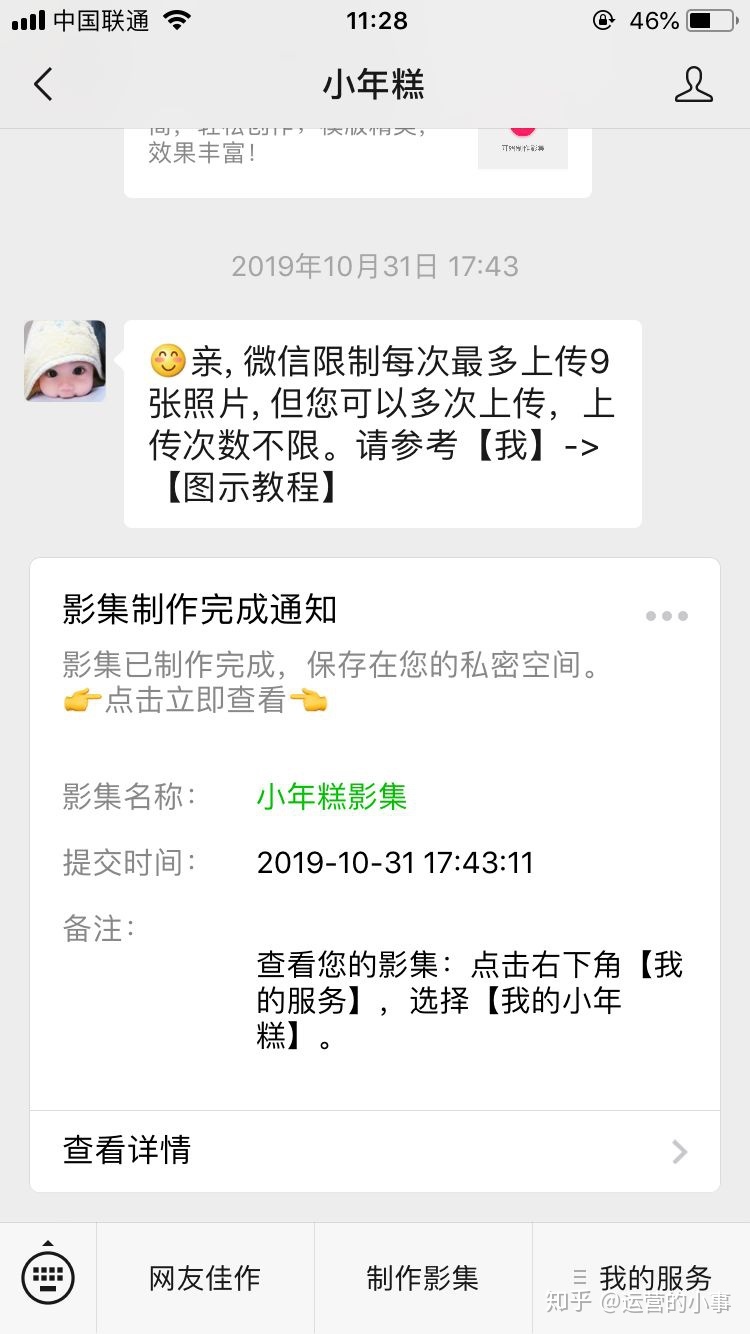Open the 网友佳作 menu
The image size is (750, 1334).
(x=205, y=1278)
